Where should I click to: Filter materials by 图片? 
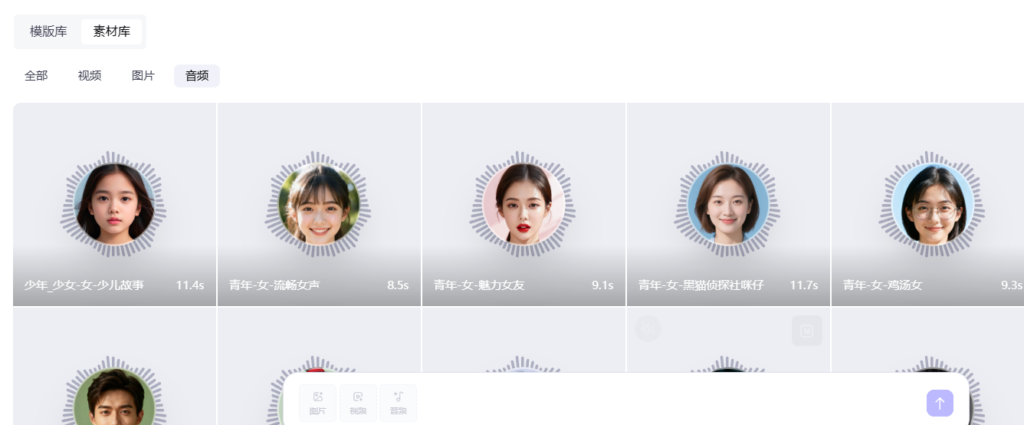[143, 76]
